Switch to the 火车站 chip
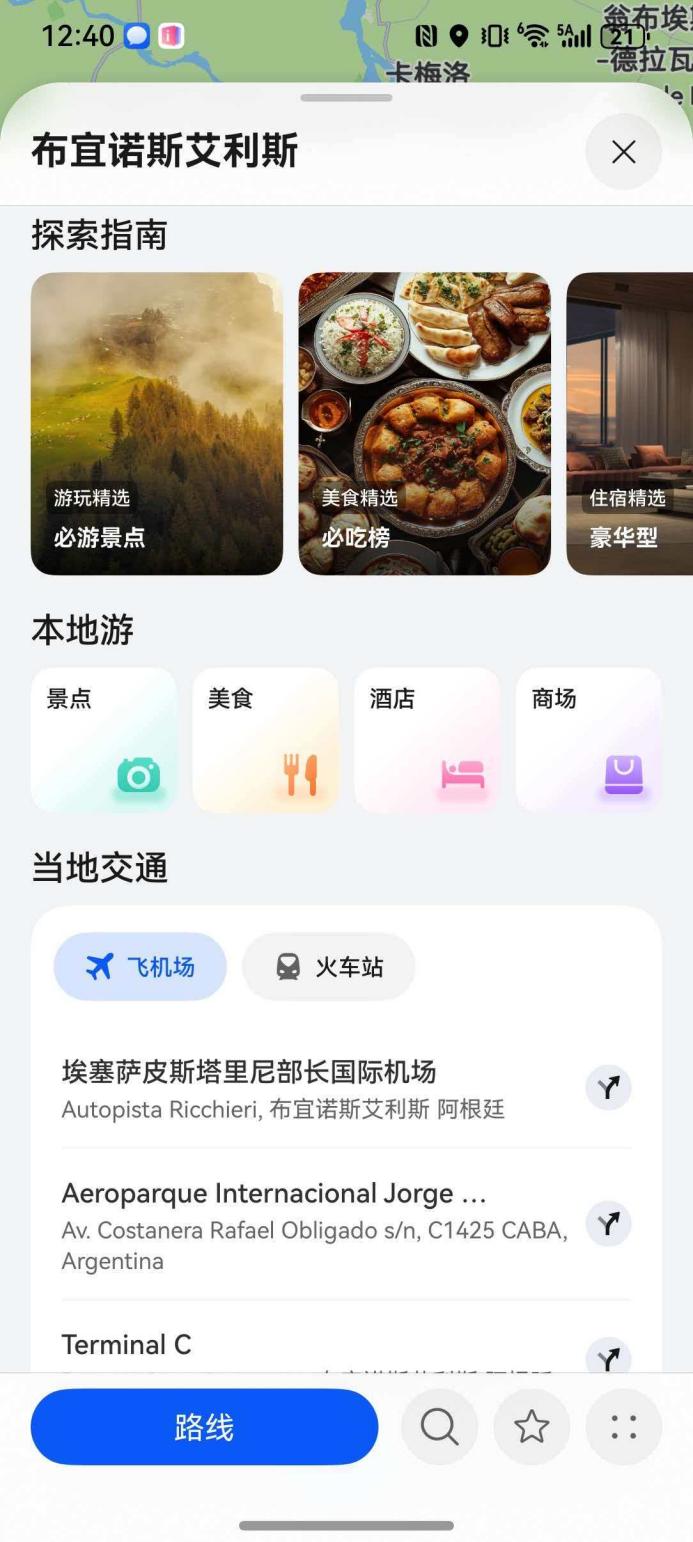 tap(328, 967)
